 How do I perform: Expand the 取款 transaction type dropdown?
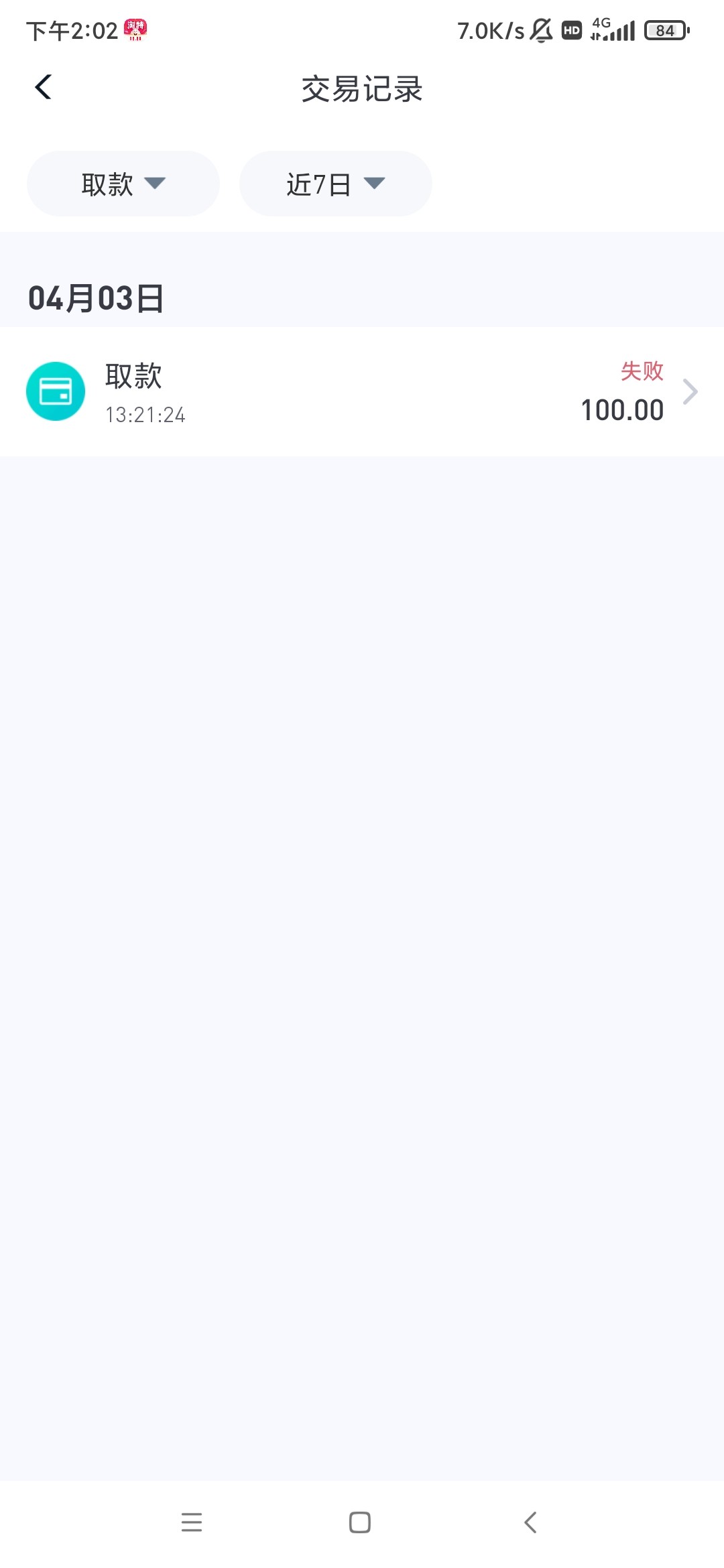(x=123, y=184)
